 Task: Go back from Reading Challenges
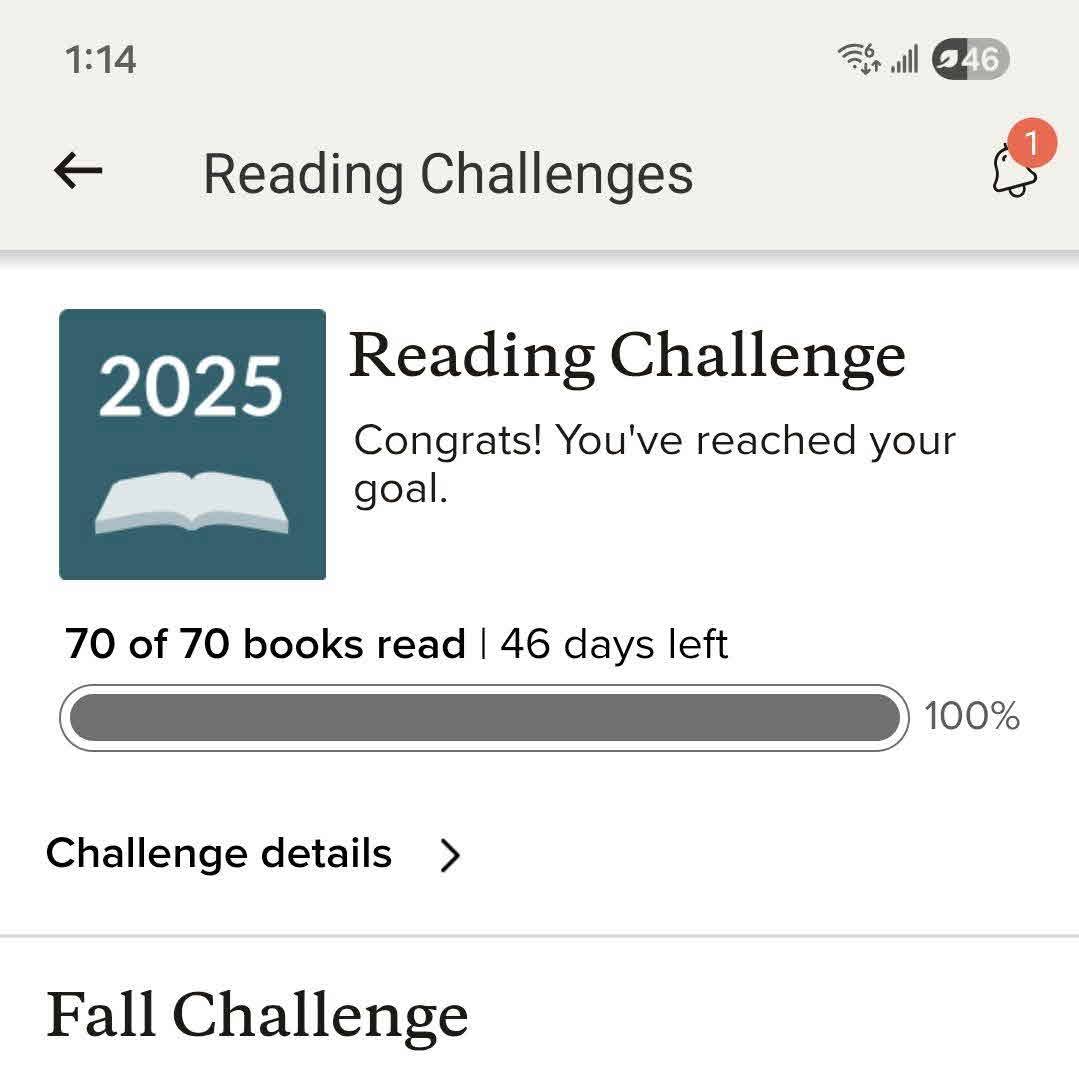click(x=78, y=172)
